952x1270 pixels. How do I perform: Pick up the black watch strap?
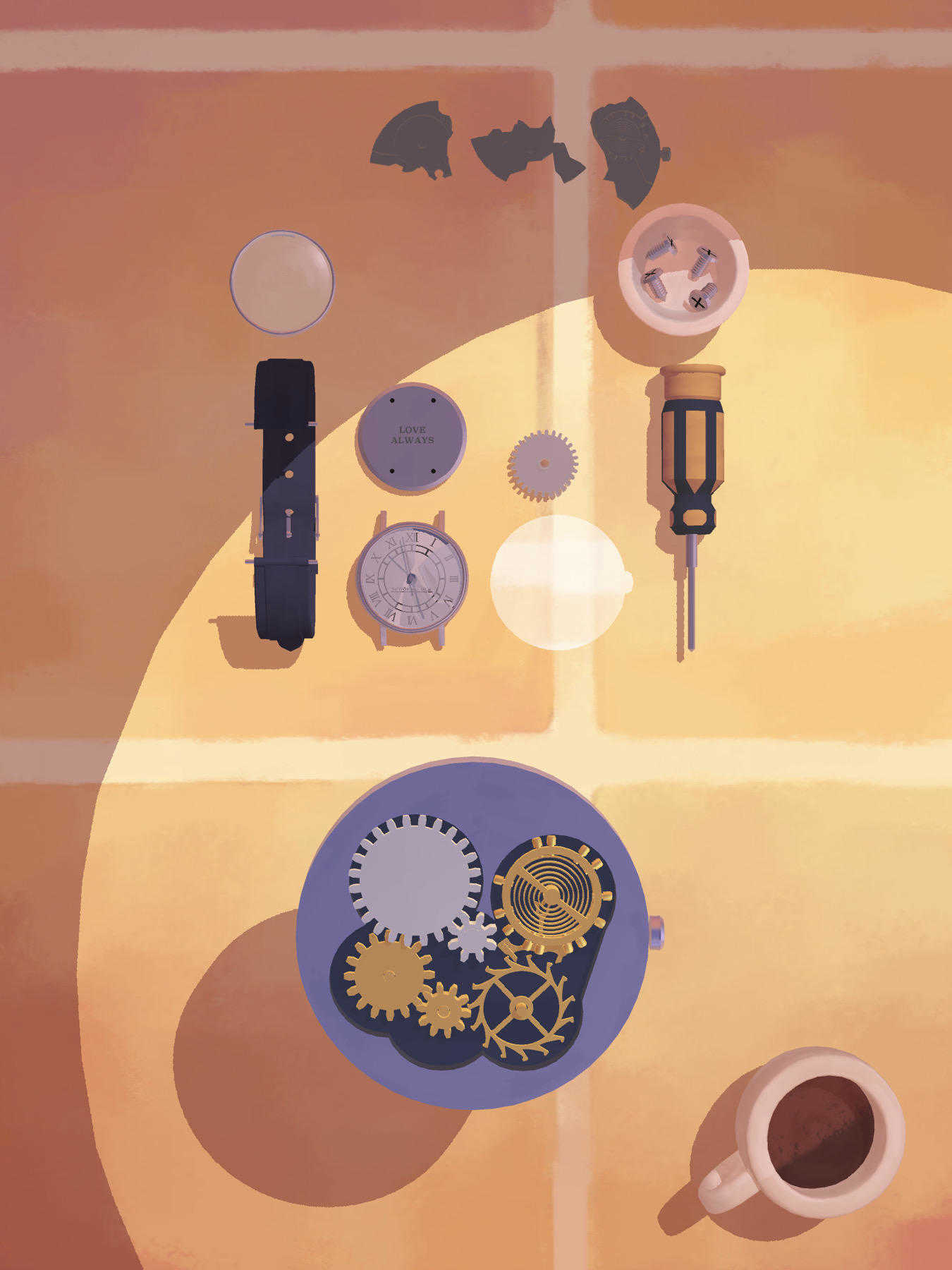tap(286, 501)
